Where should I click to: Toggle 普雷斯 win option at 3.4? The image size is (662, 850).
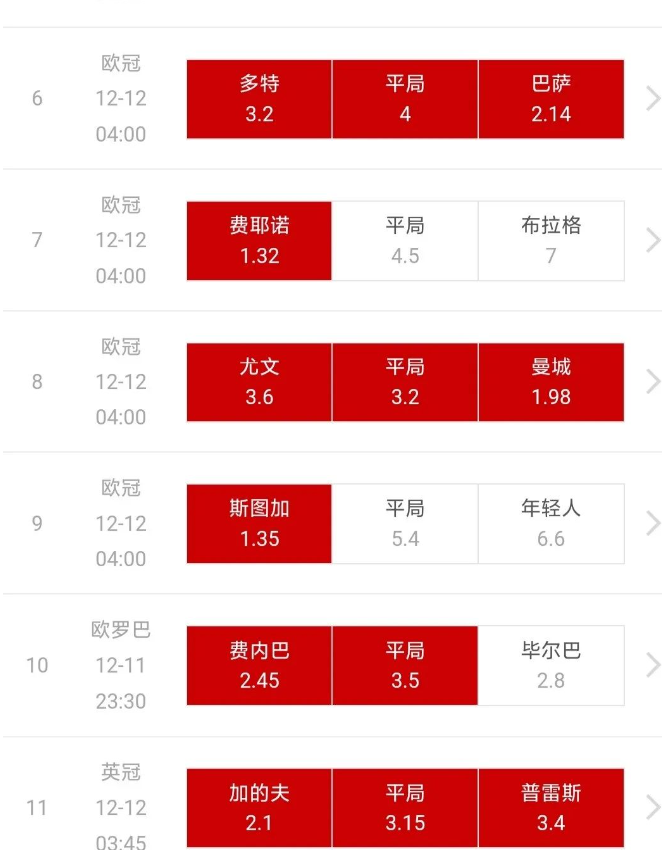[551, 807]
